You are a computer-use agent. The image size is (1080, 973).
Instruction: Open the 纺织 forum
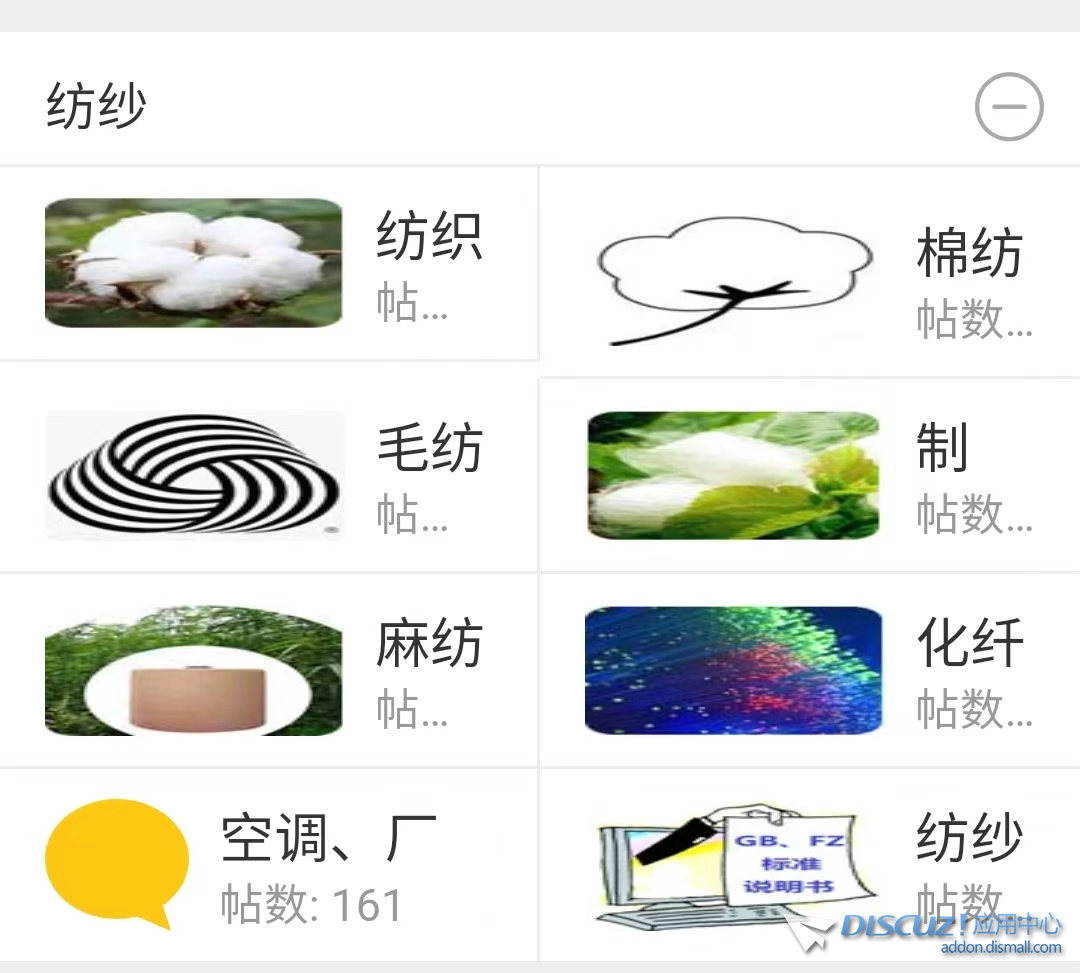pos(429,238)
